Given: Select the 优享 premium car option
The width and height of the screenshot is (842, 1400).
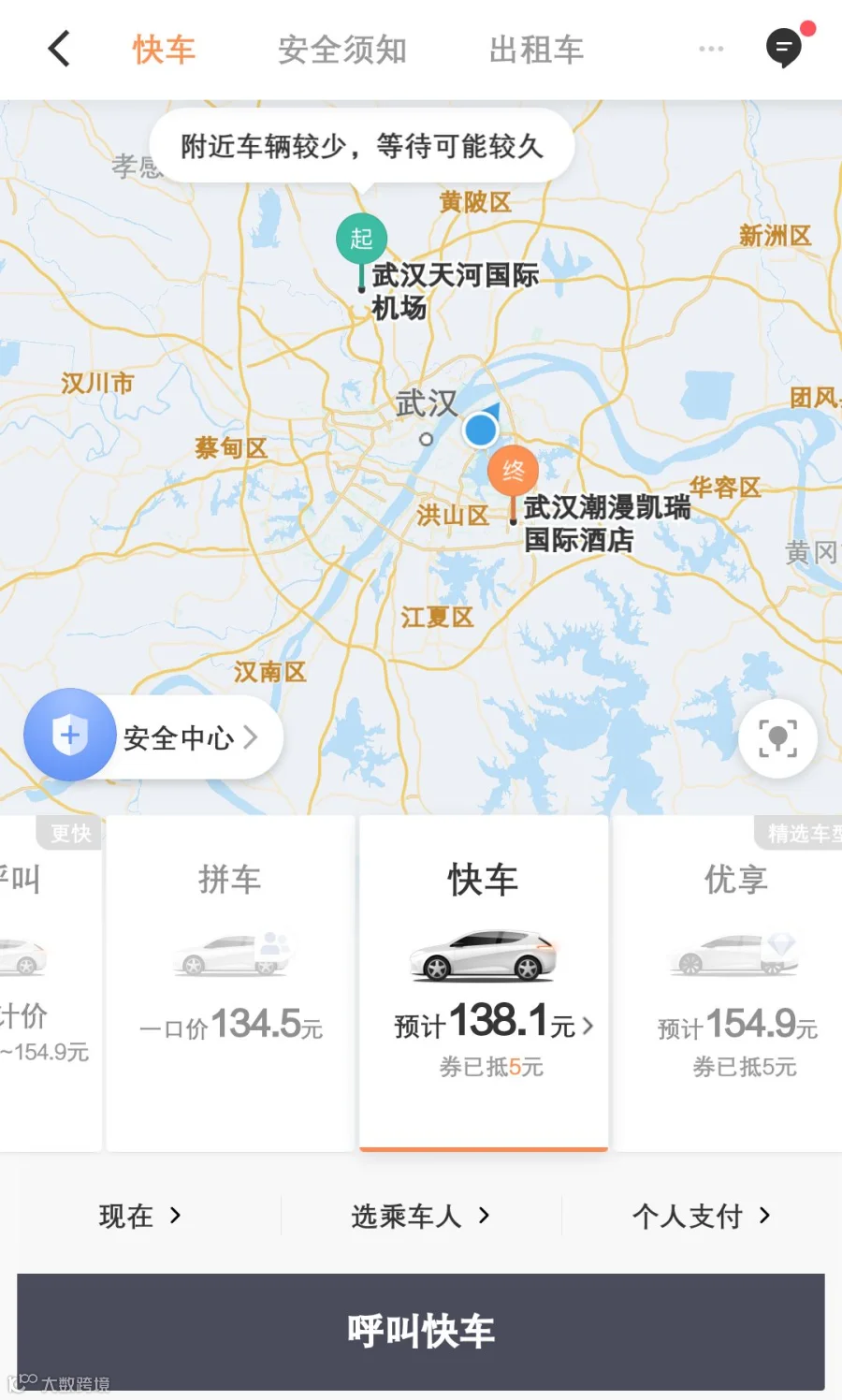Looking at the screenshot, I should (x=736, y=983).
